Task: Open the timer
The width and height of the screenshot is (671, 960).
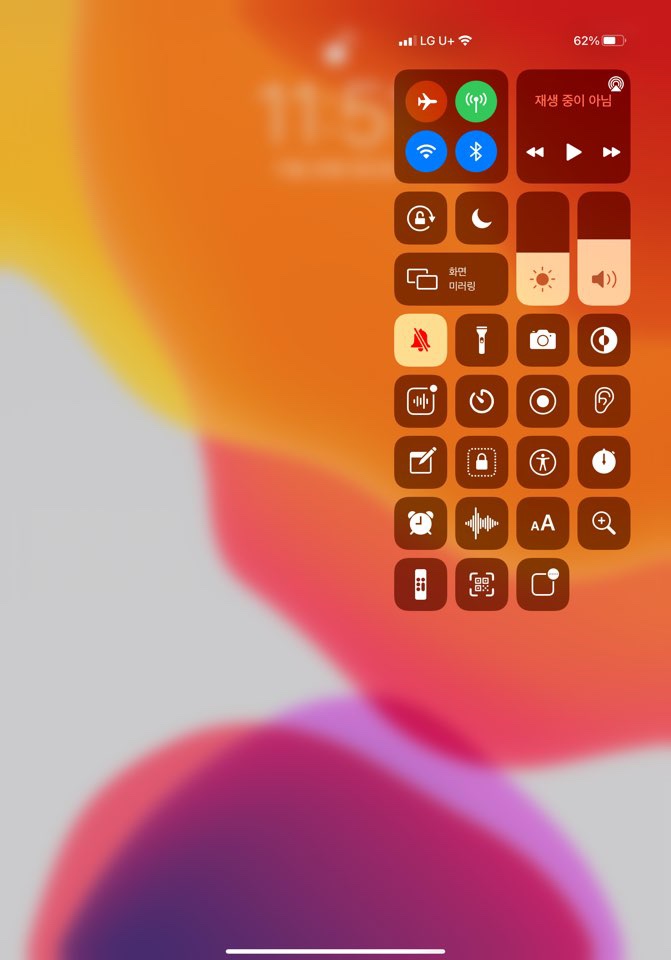Action: [x=481, y=401]
